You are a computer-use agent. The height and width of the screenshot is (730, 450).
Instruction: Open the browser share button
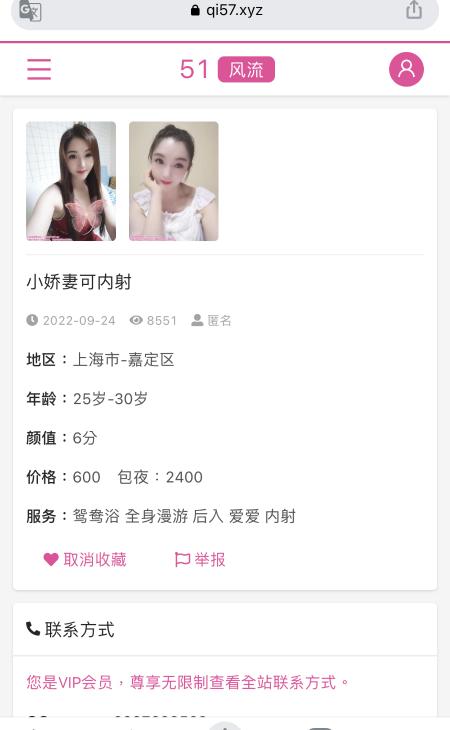click(414, 10)
